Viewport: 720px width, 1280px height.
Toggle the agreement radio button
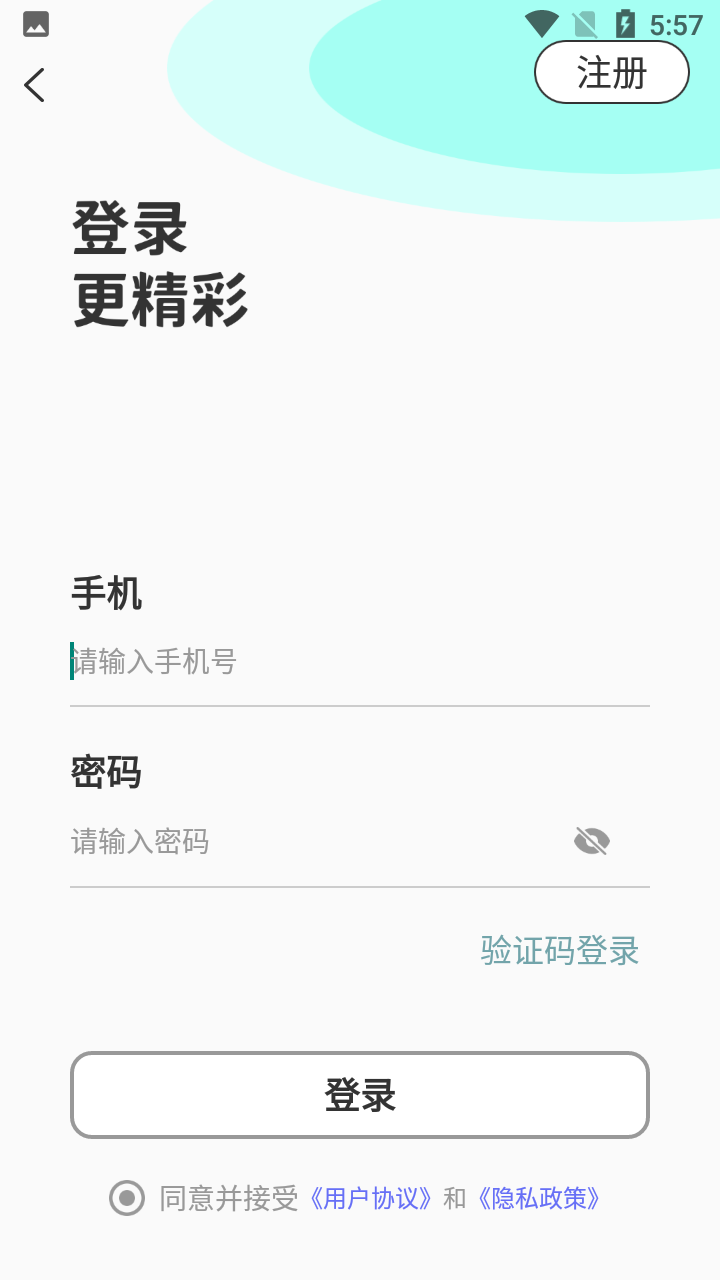pyautogui.click(x=127, y=1197)
